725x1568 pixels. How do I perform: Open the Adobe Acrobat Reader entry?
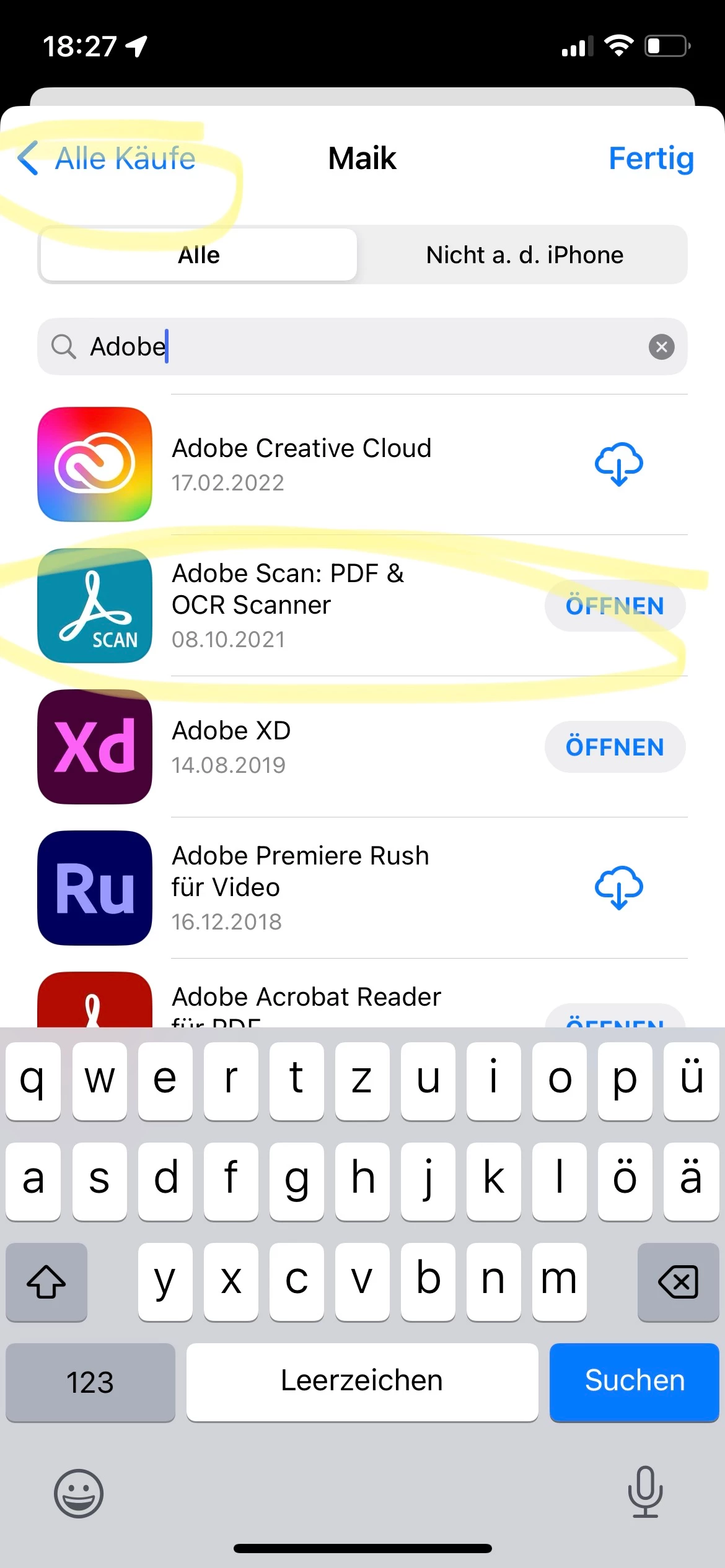click(306, 998)
